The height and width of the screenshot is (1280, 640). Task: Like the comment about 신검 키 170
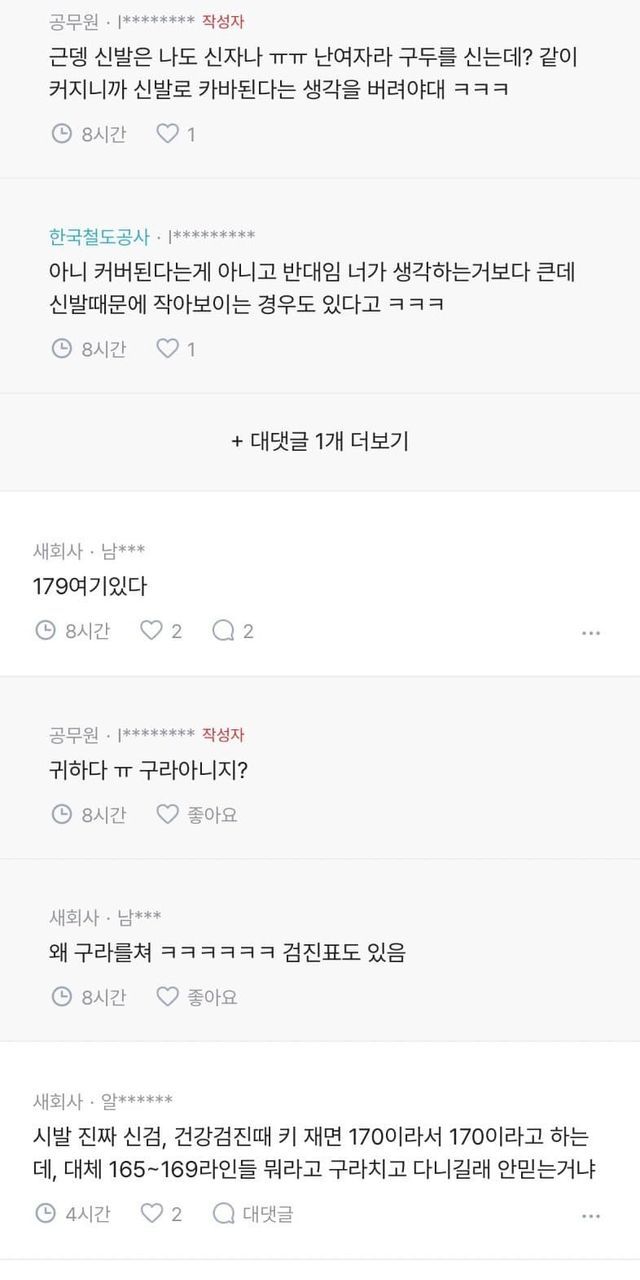[160, 1214]
